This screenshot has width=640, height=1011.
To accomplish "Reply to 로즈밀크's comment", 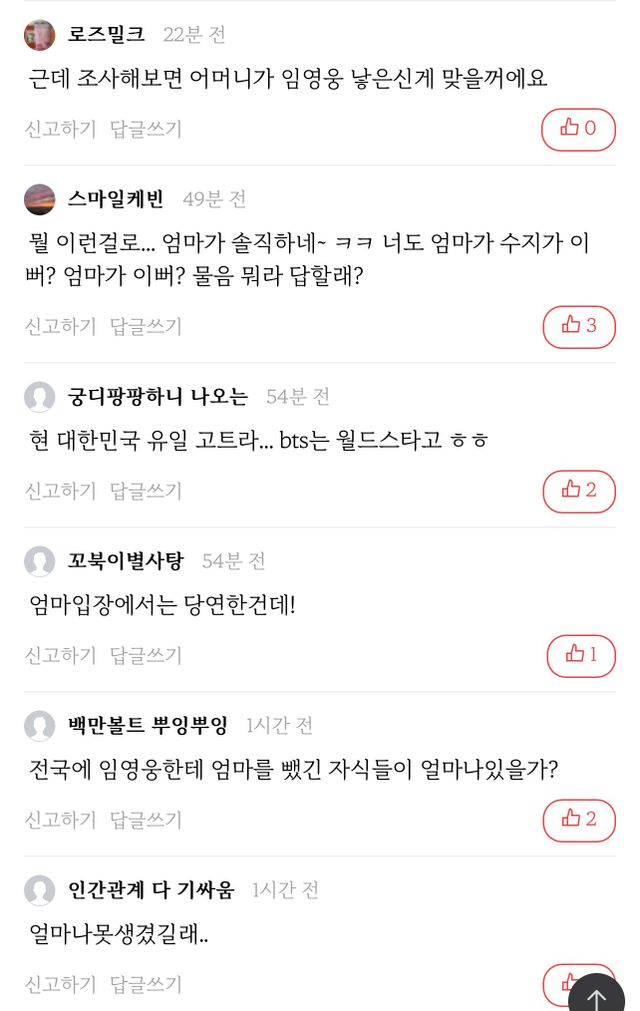I will click(146, 129).
